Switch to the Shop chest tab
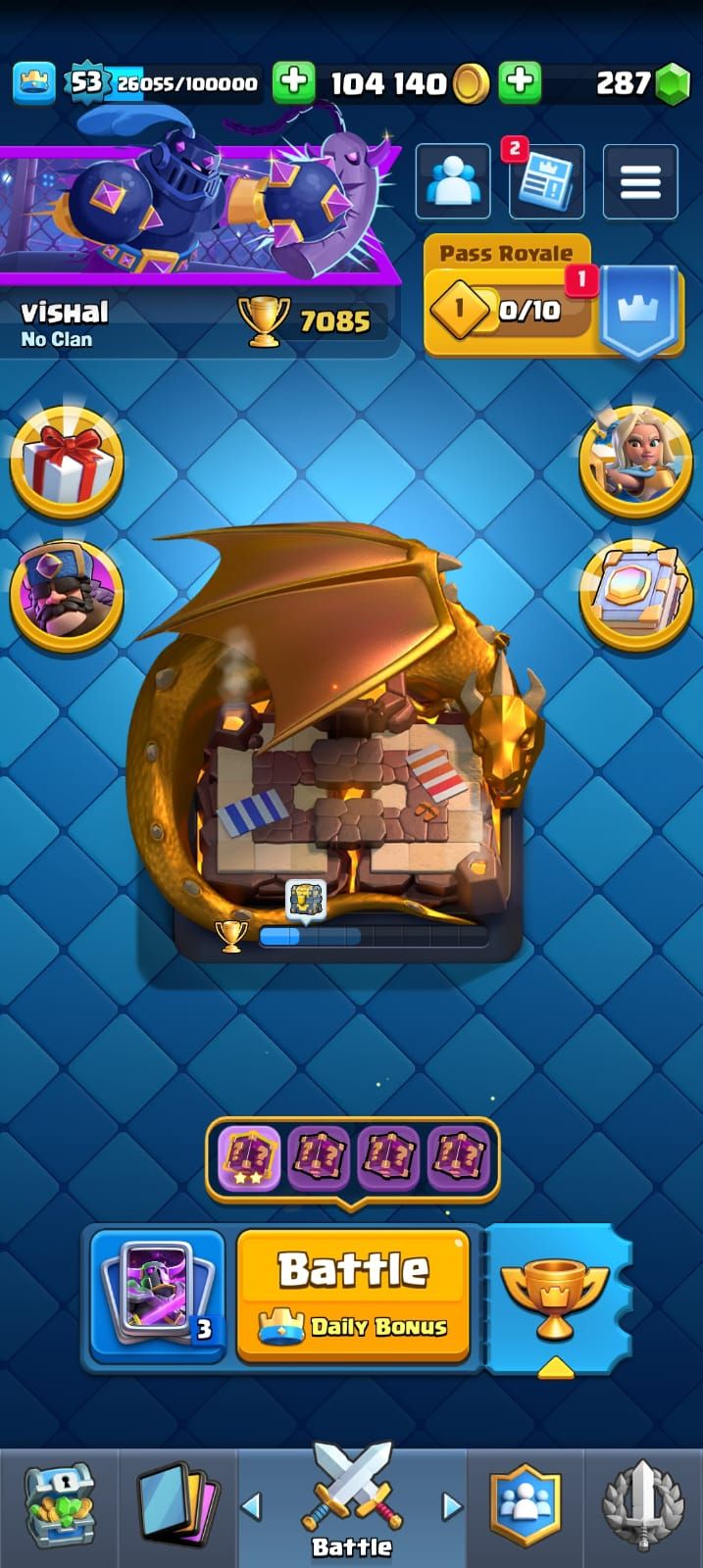The width and height of the screenshot is (703, 1568). pos(59,1506)
